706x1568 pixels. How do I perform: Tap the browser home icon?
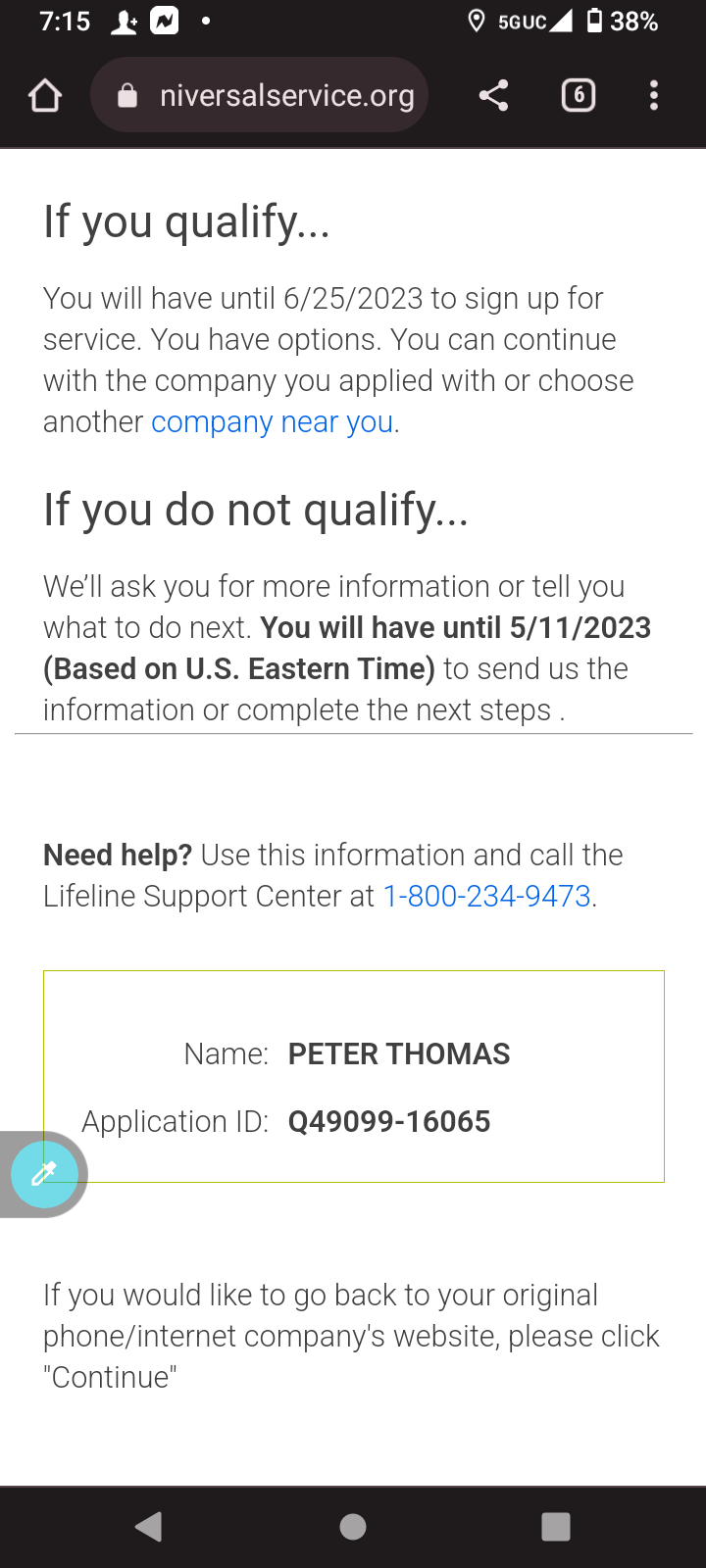pyautogui.click(x=45, y=95)
